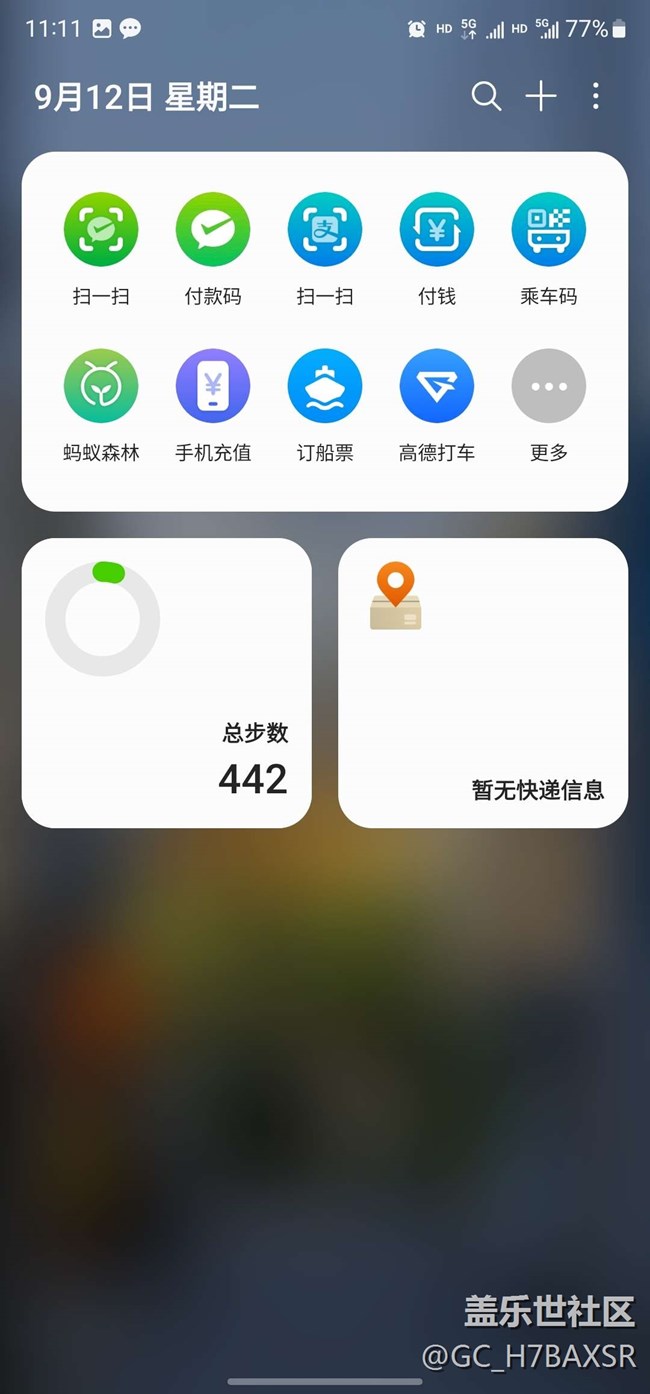650x1394 pixels.
Task: Show the 乘车码 transit code
Action: 549,230
